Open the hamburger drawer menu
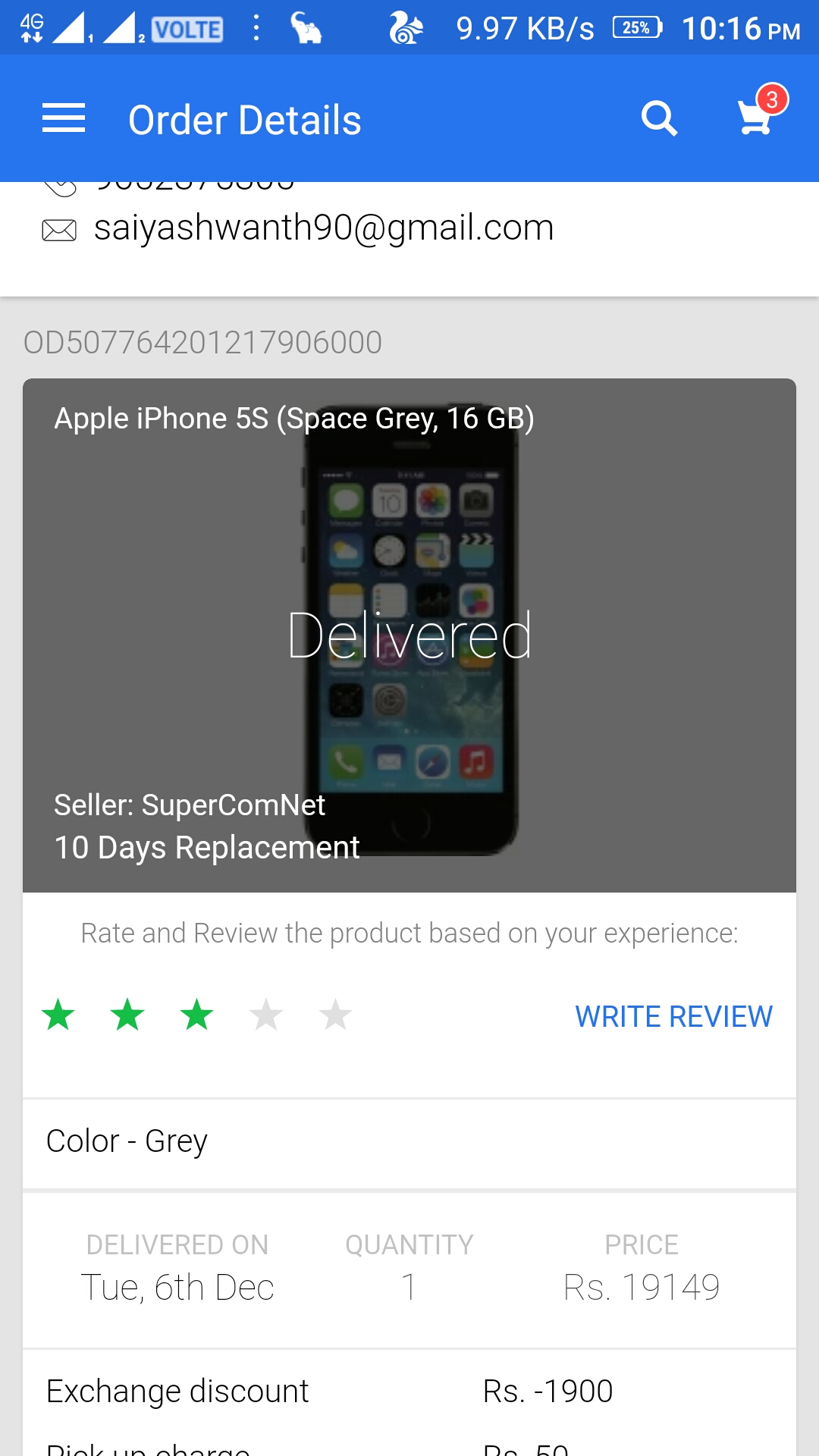Screen dimensions: 819x1456 tap(64, 119)
